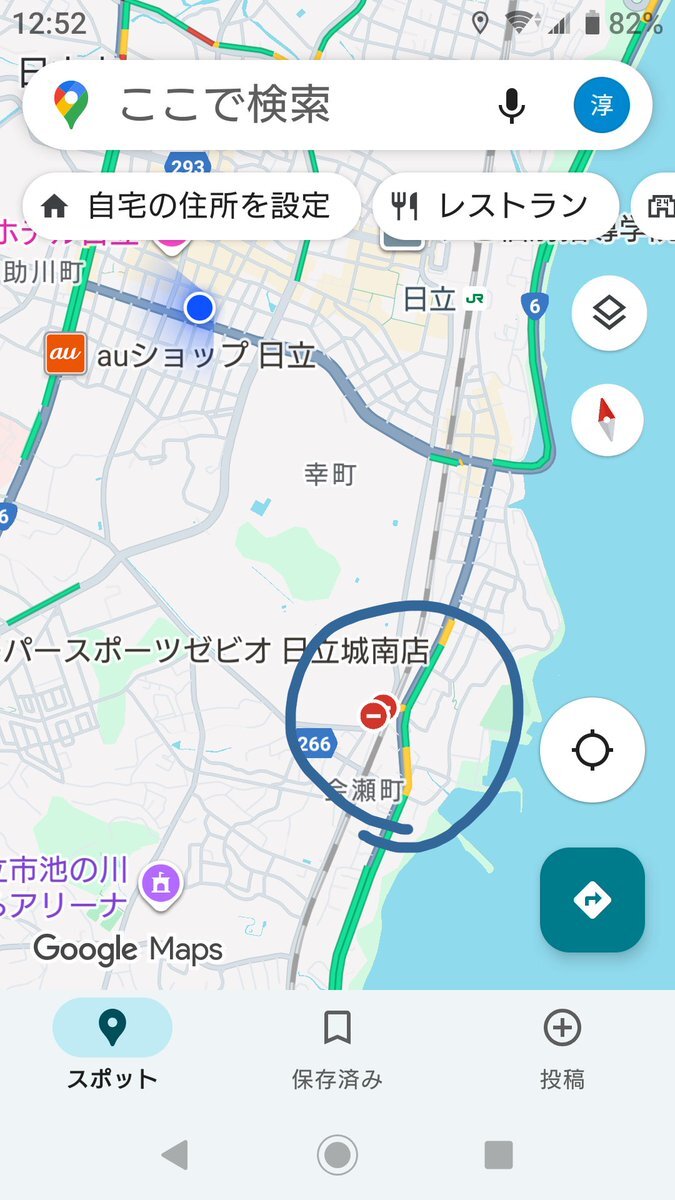Go back using the system back button
Viewport: 675px width, 1200px height.
(x=175, y=1155)
